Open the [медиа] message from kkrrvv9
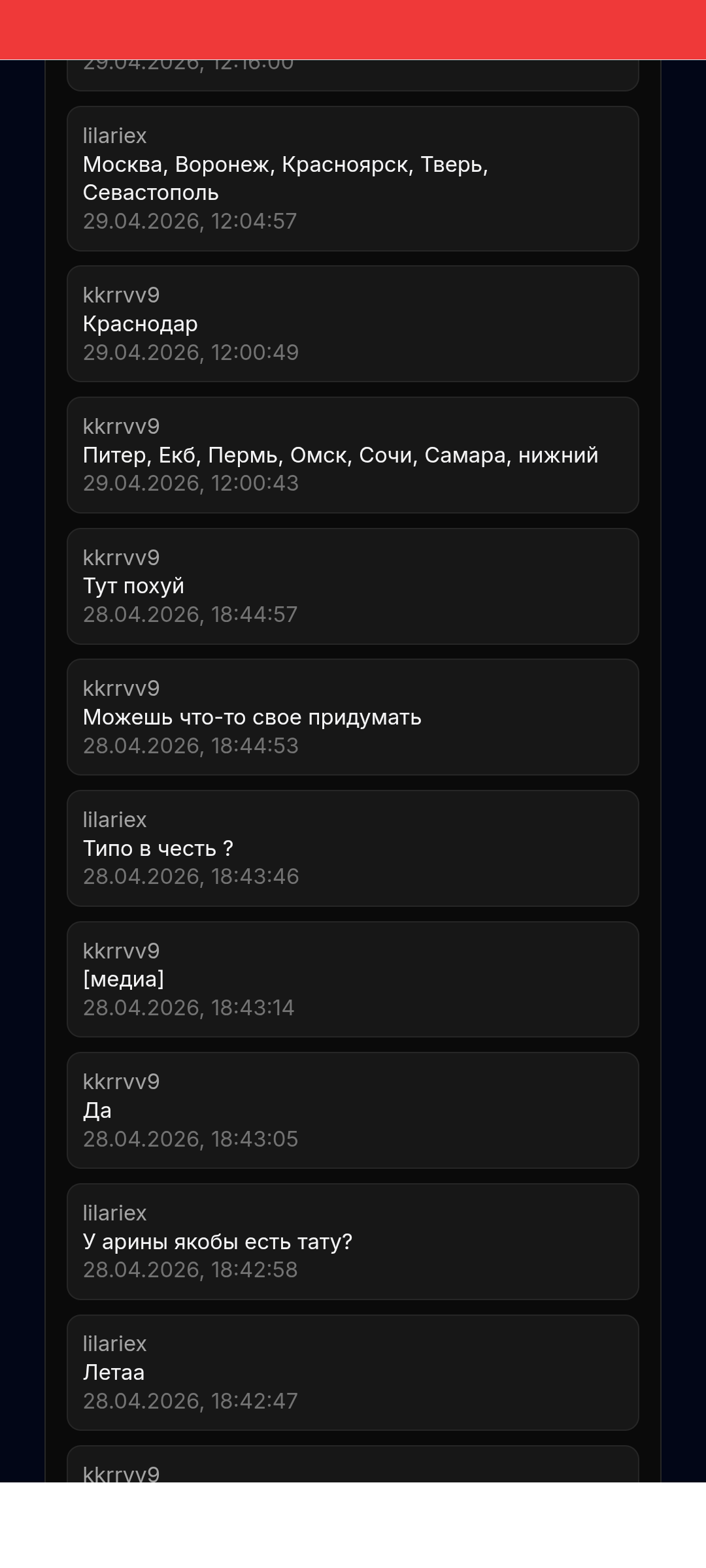706x1568 pixels. (352, 979)
